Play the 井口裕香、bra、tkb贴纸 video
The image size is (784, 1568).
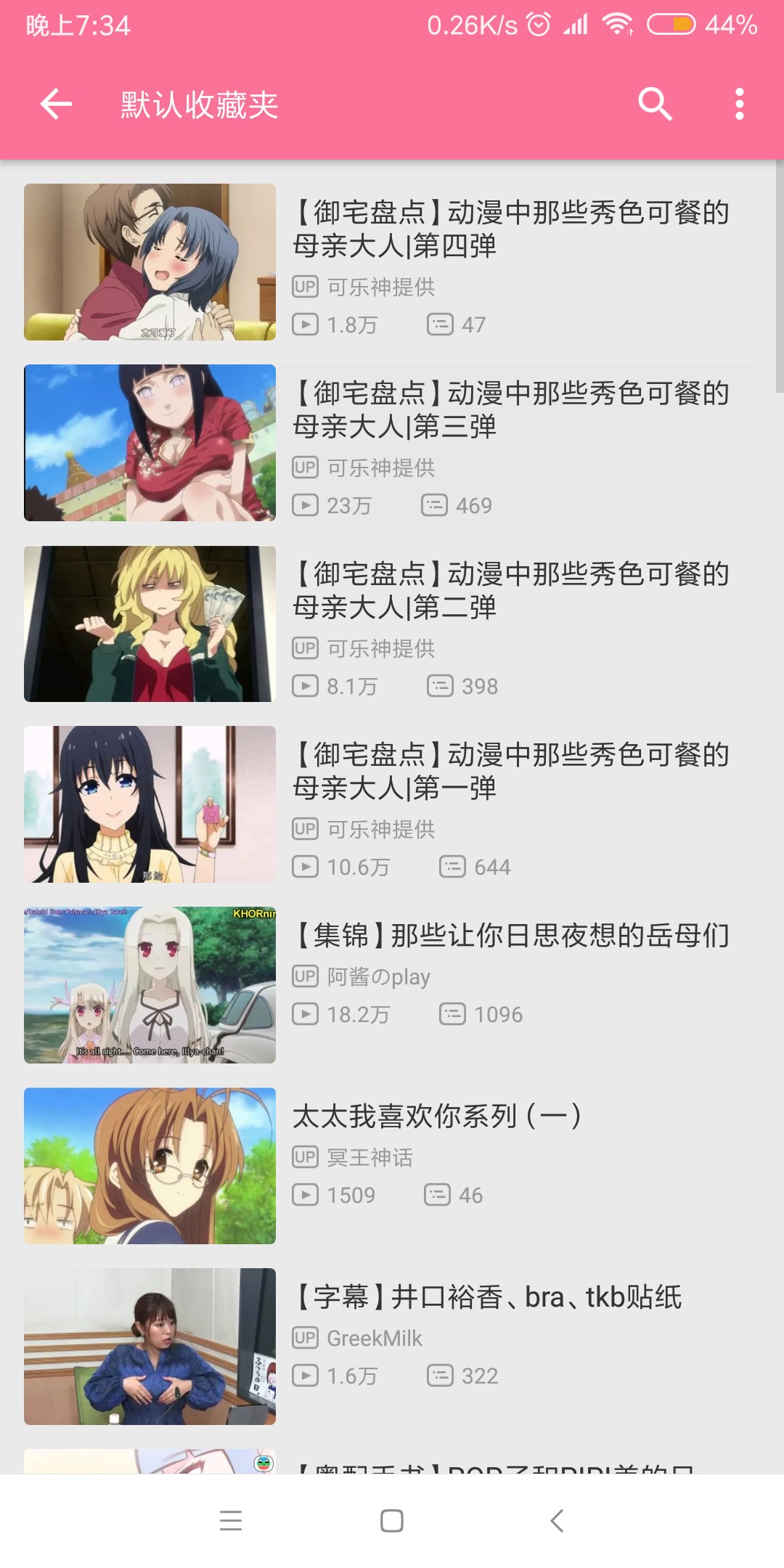click(x=392, y=1347)
